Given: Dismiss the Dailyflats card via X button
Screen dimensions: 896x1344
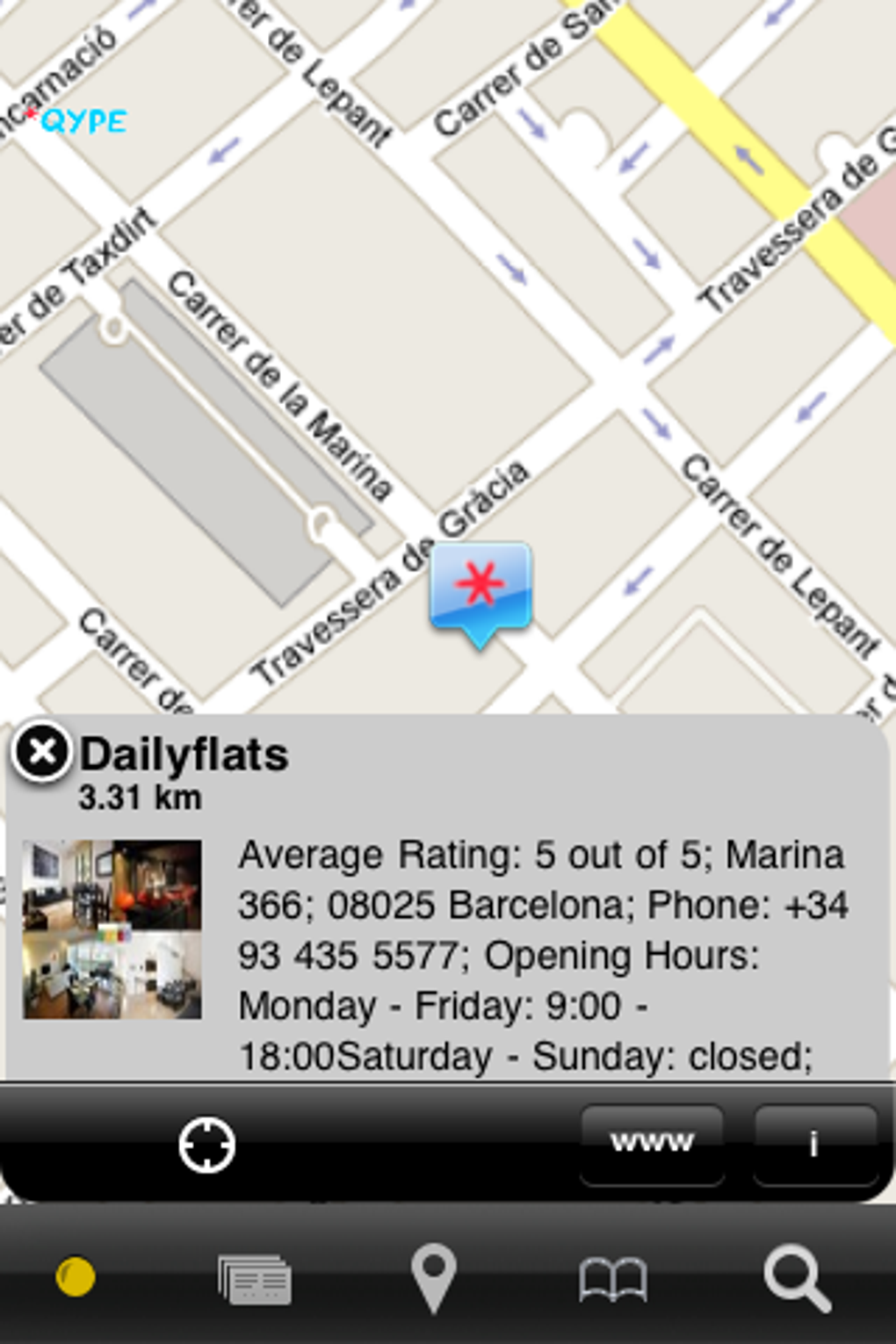Looking at the screenshot, I should pos(42,750).
